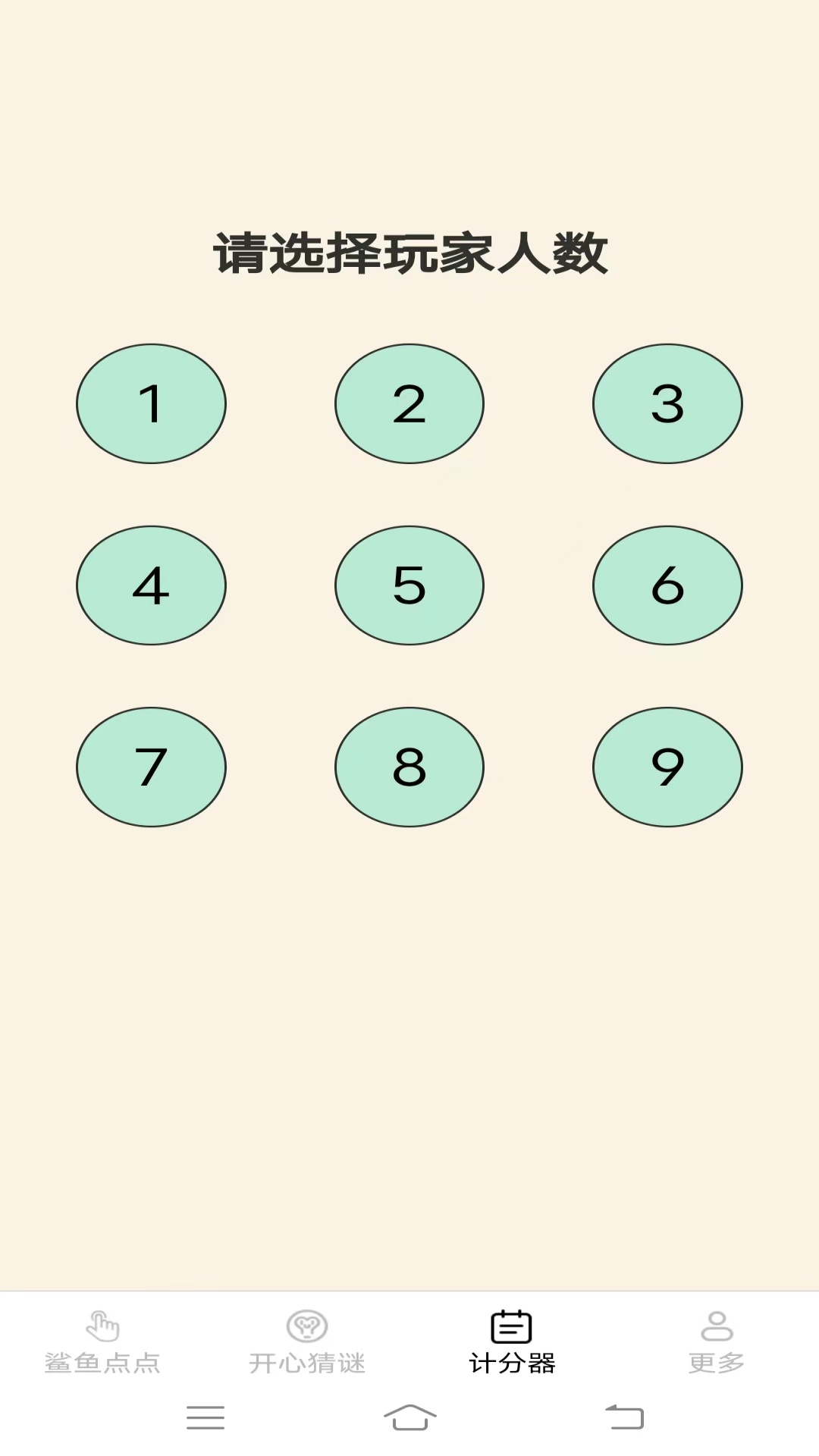Choose 2 players
This screenshot has width=819, height=1456.
(409, 403)
